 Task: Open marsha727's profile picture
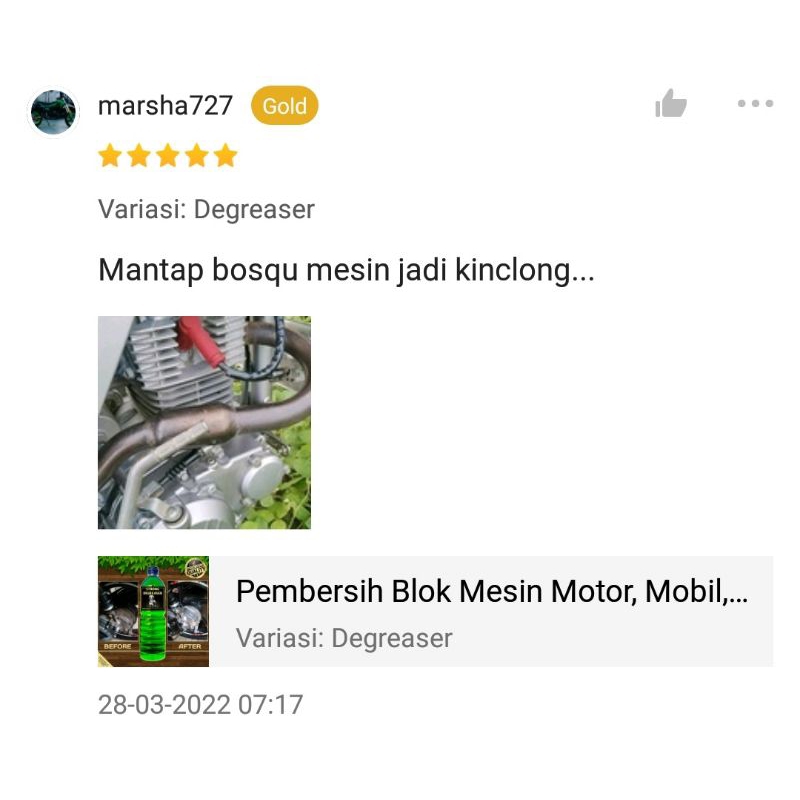54,111
